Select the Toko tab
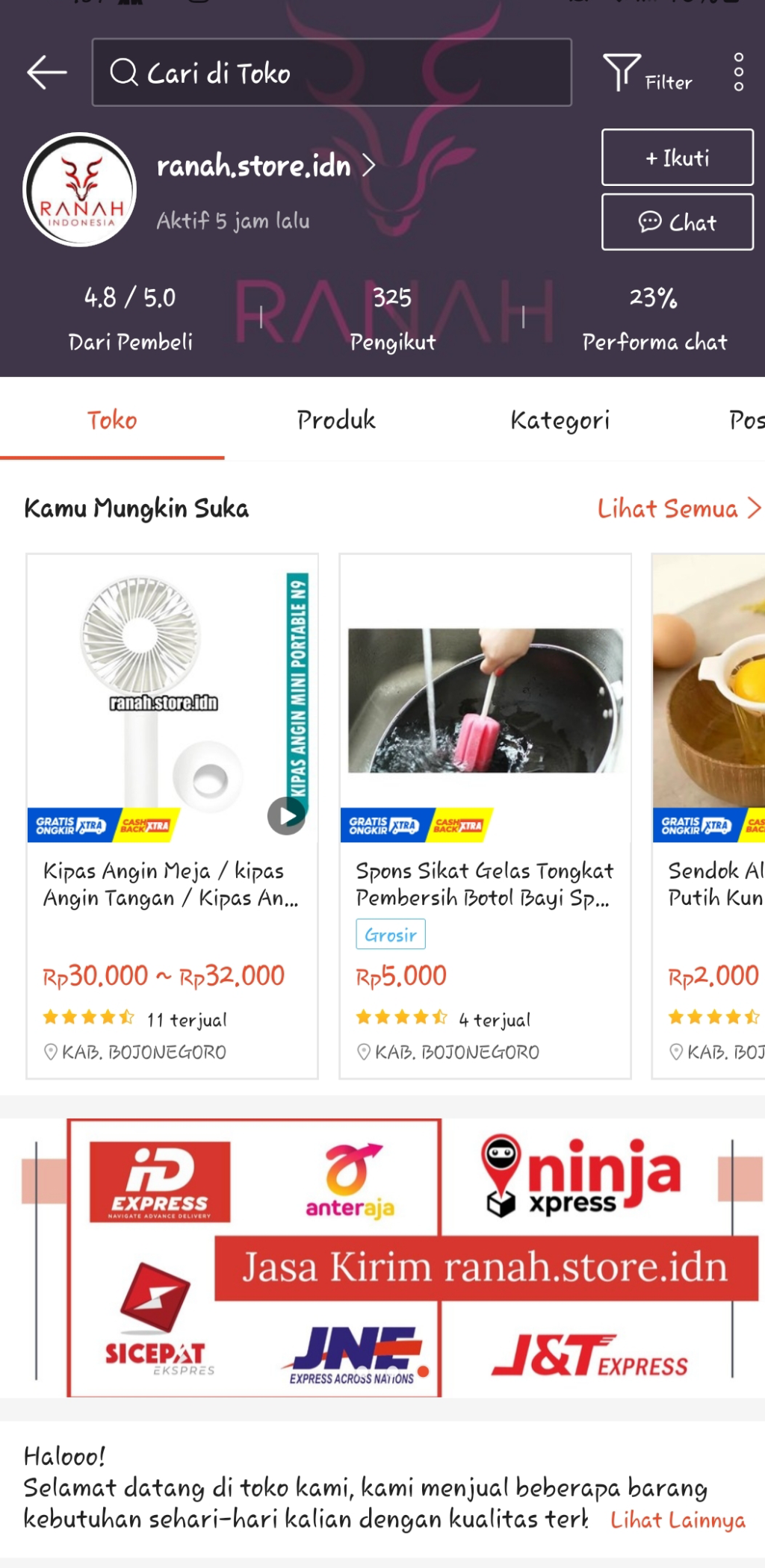 pyautogui.click(x=112, y=420)
